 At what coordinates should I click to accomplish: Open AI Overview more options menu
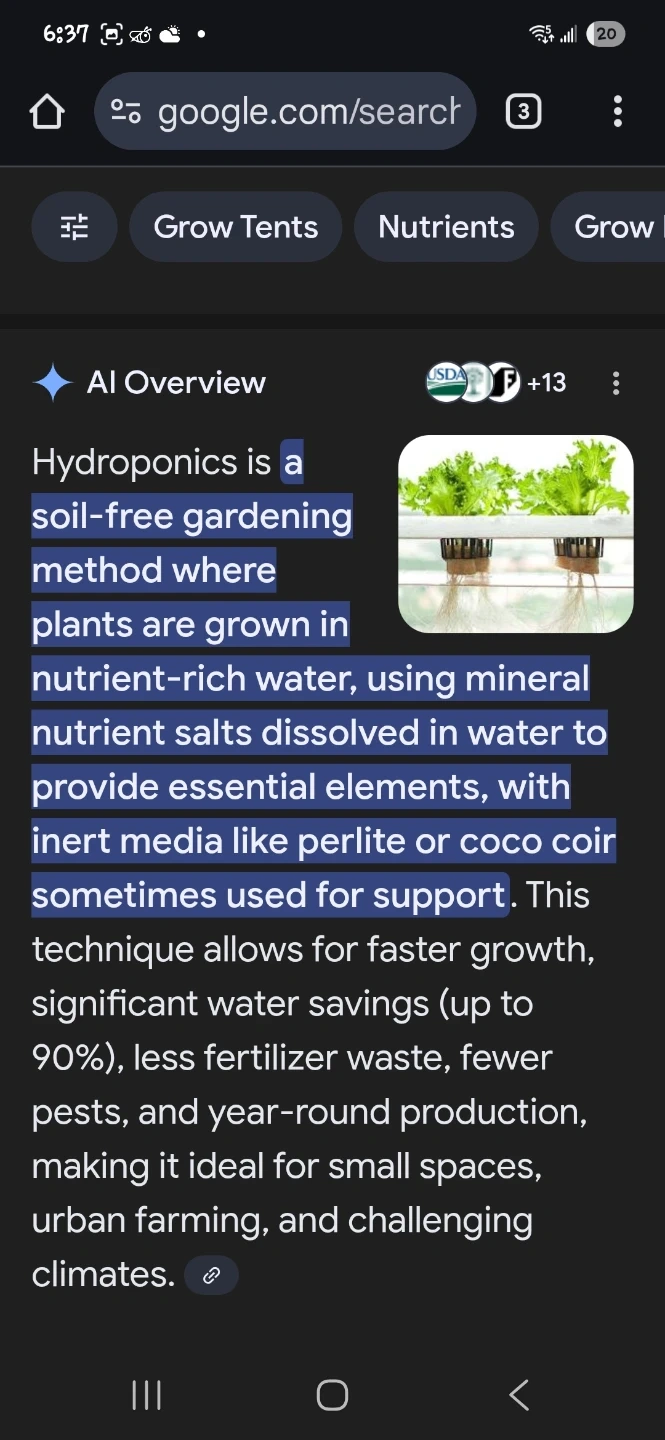(616, 383)
